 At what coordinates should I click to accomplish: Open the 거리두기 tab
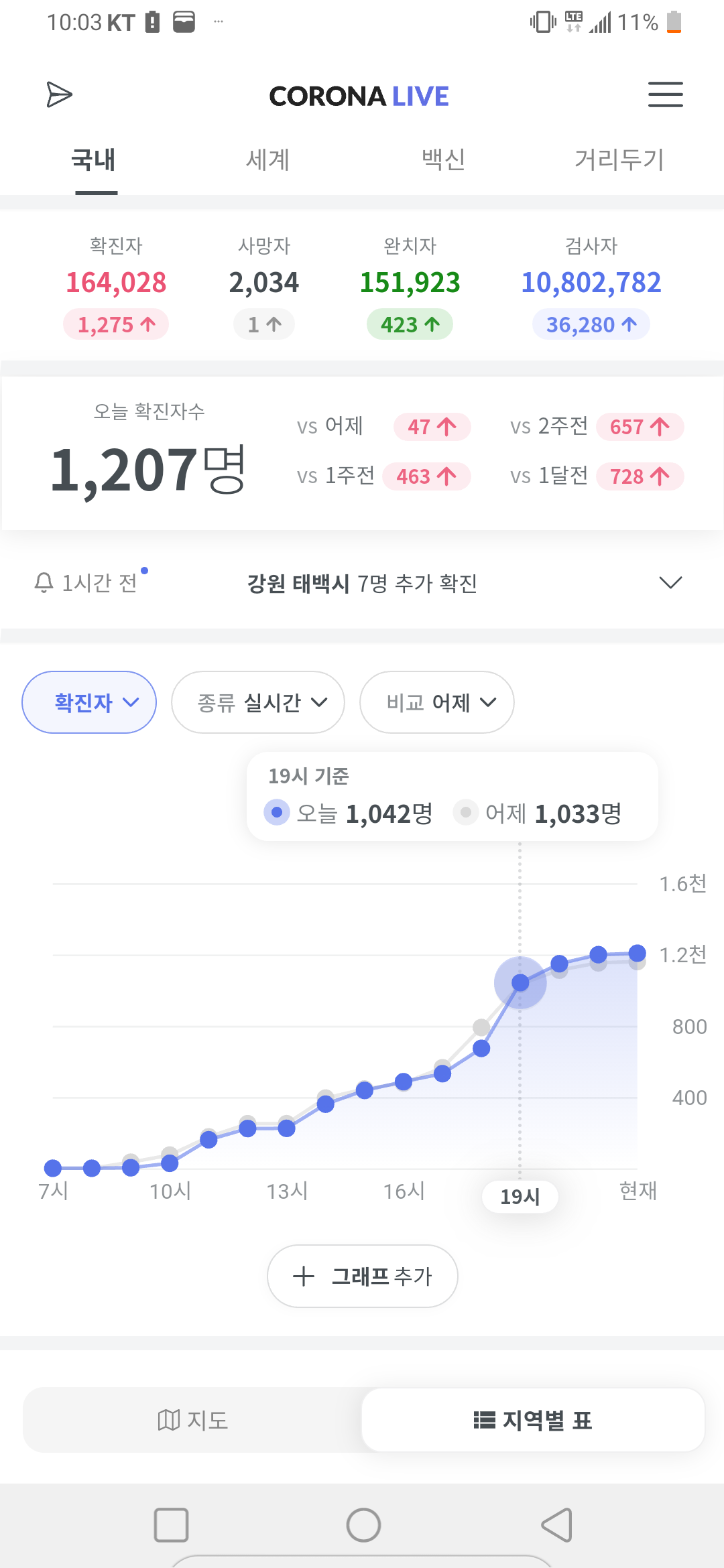[619, 160]
